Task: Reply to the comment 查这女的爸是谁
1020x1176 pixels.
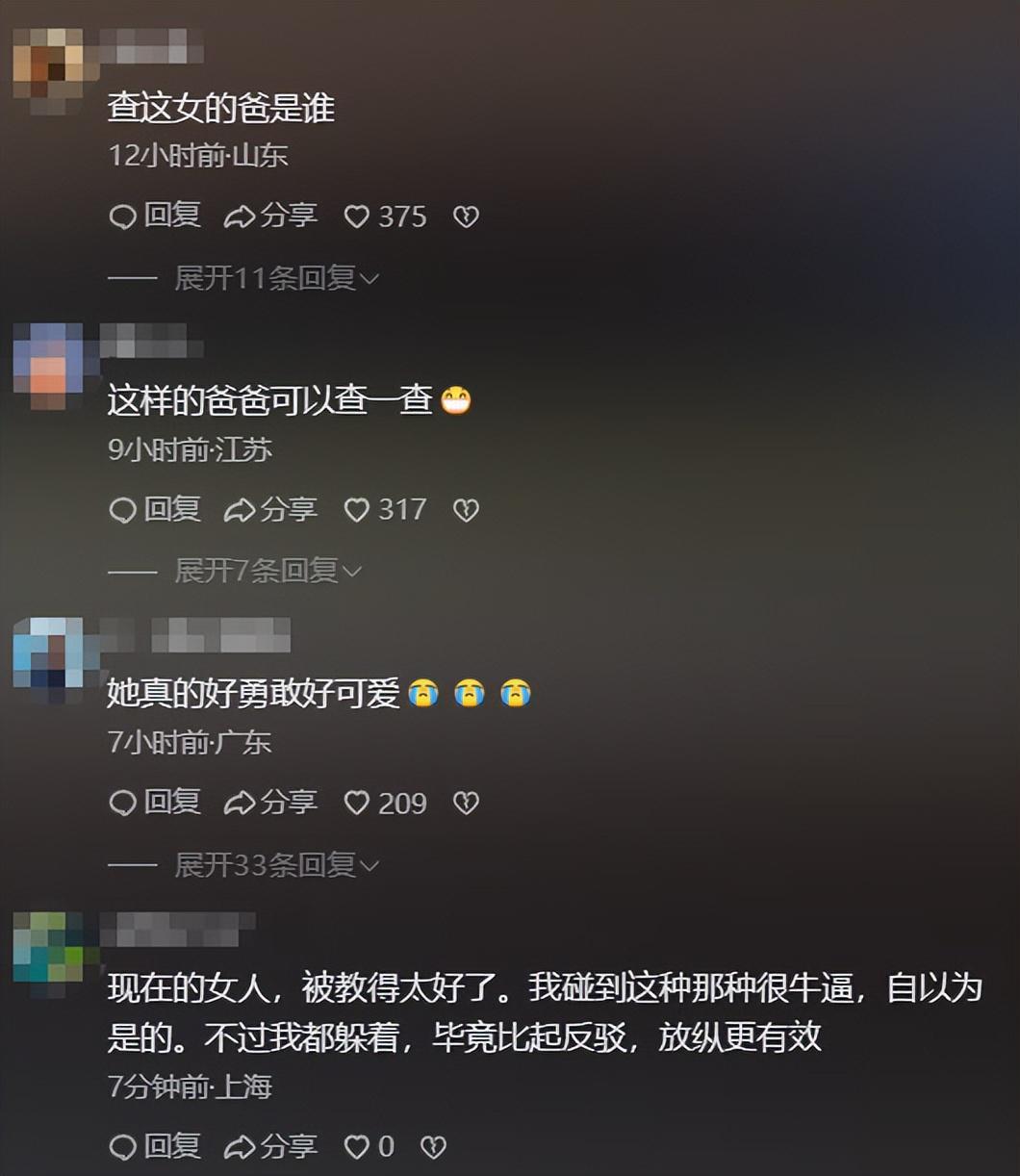Action: coord(154,216)
